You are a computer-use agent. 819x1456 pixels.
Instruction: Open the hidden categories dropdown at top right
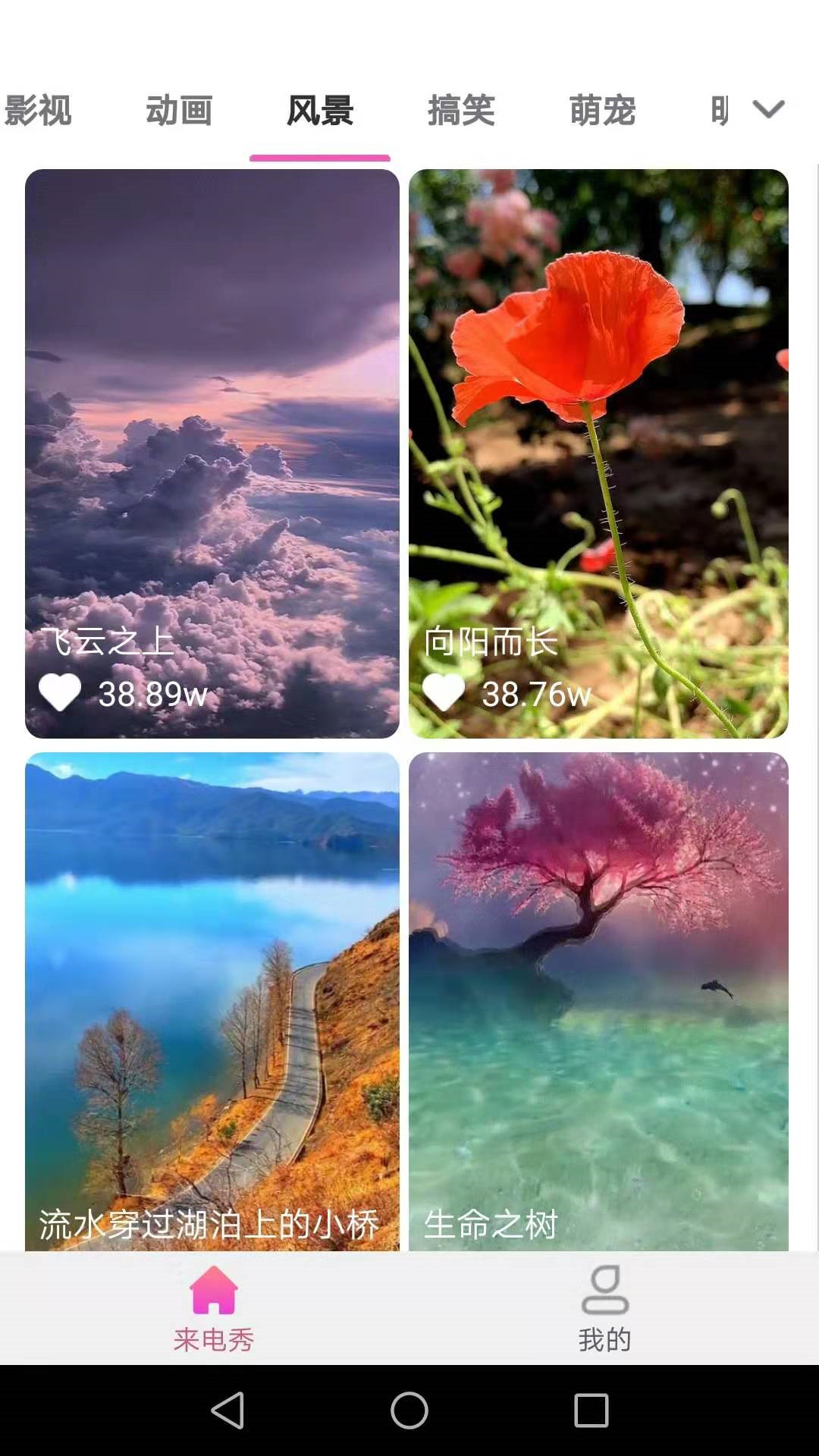(x=770, y=109)
